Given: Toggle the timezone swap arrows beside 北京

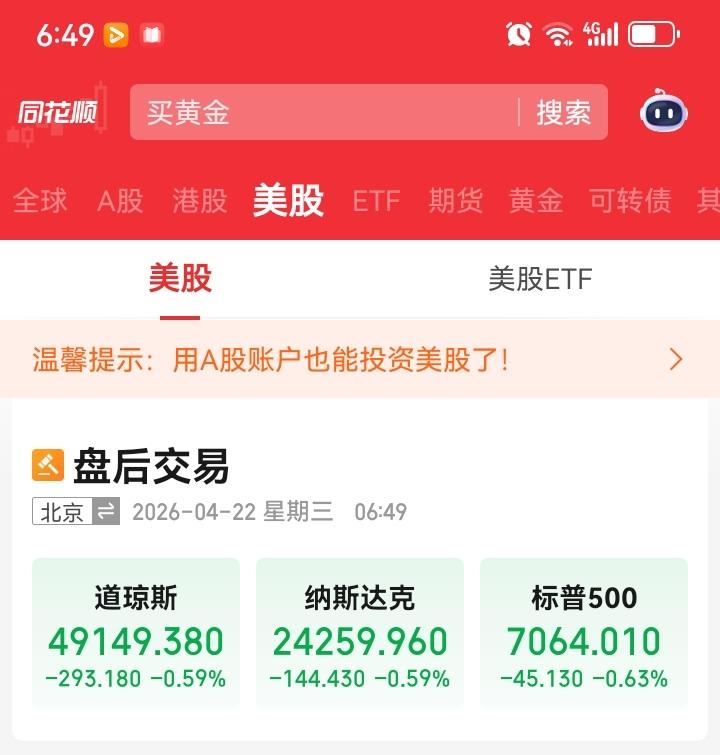Looking at the screenshot, I should [105, 513].
